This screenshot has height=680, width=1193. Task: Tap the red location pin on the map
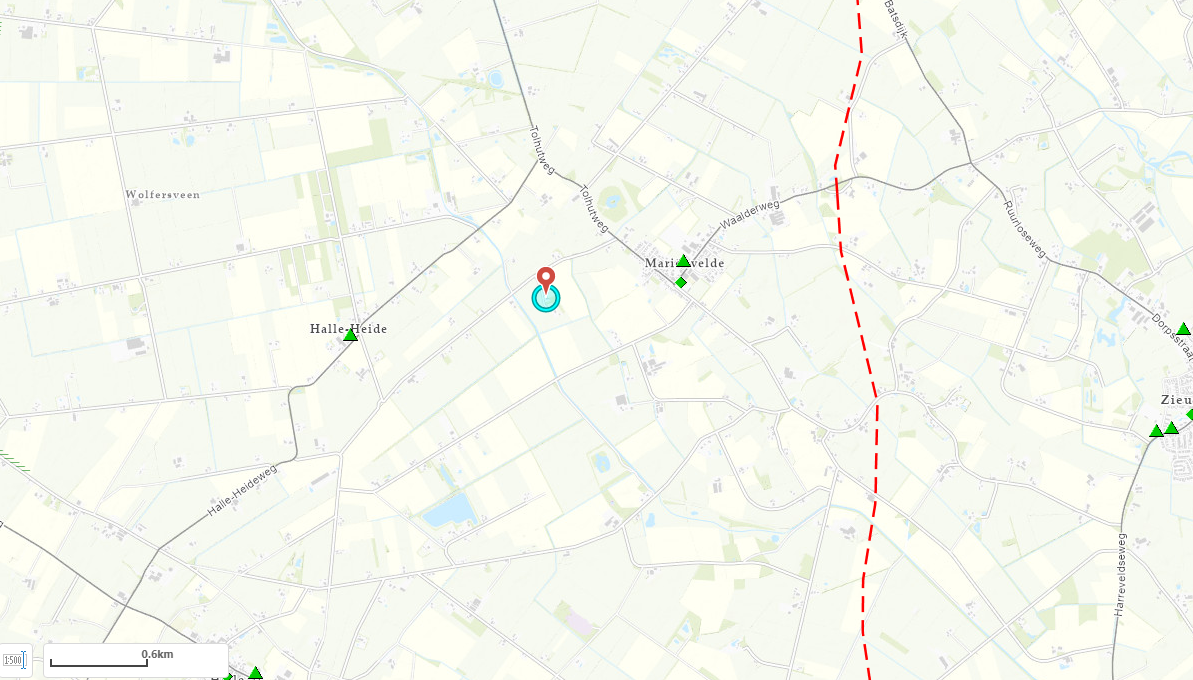coord(545,277)
